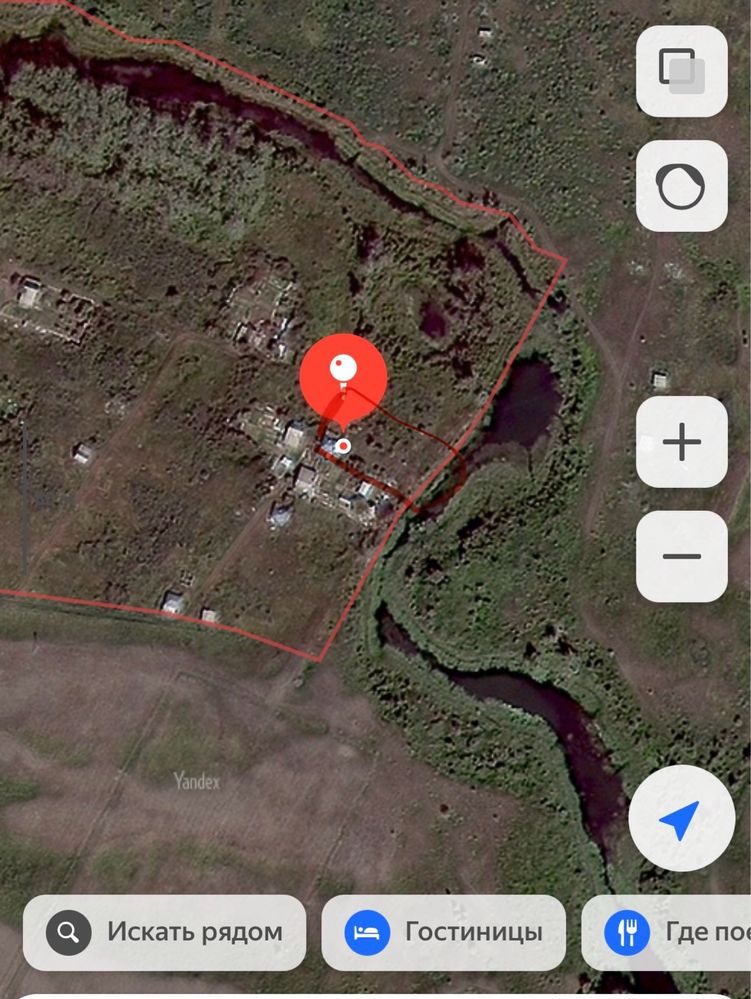Zoom in with the plus button

coord(681,442)
